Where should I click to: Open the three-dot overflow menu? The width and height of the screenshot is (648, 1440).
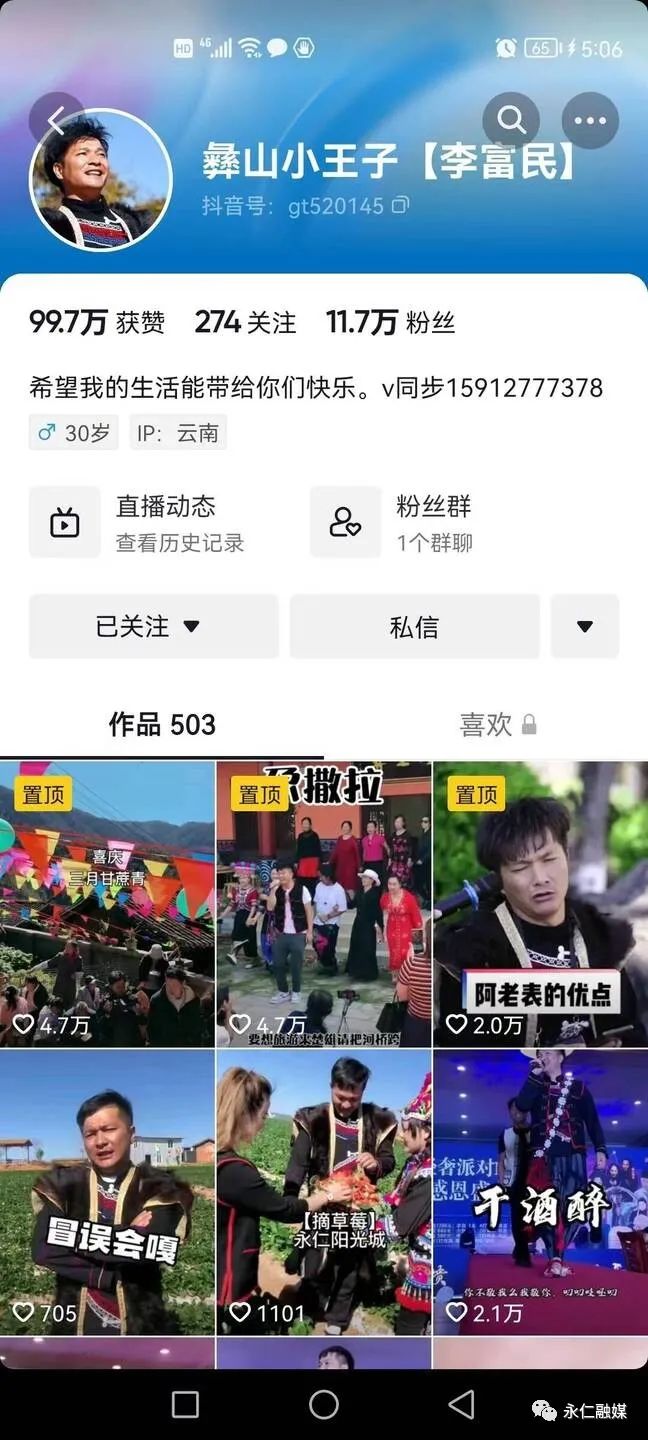coord(590,121)
